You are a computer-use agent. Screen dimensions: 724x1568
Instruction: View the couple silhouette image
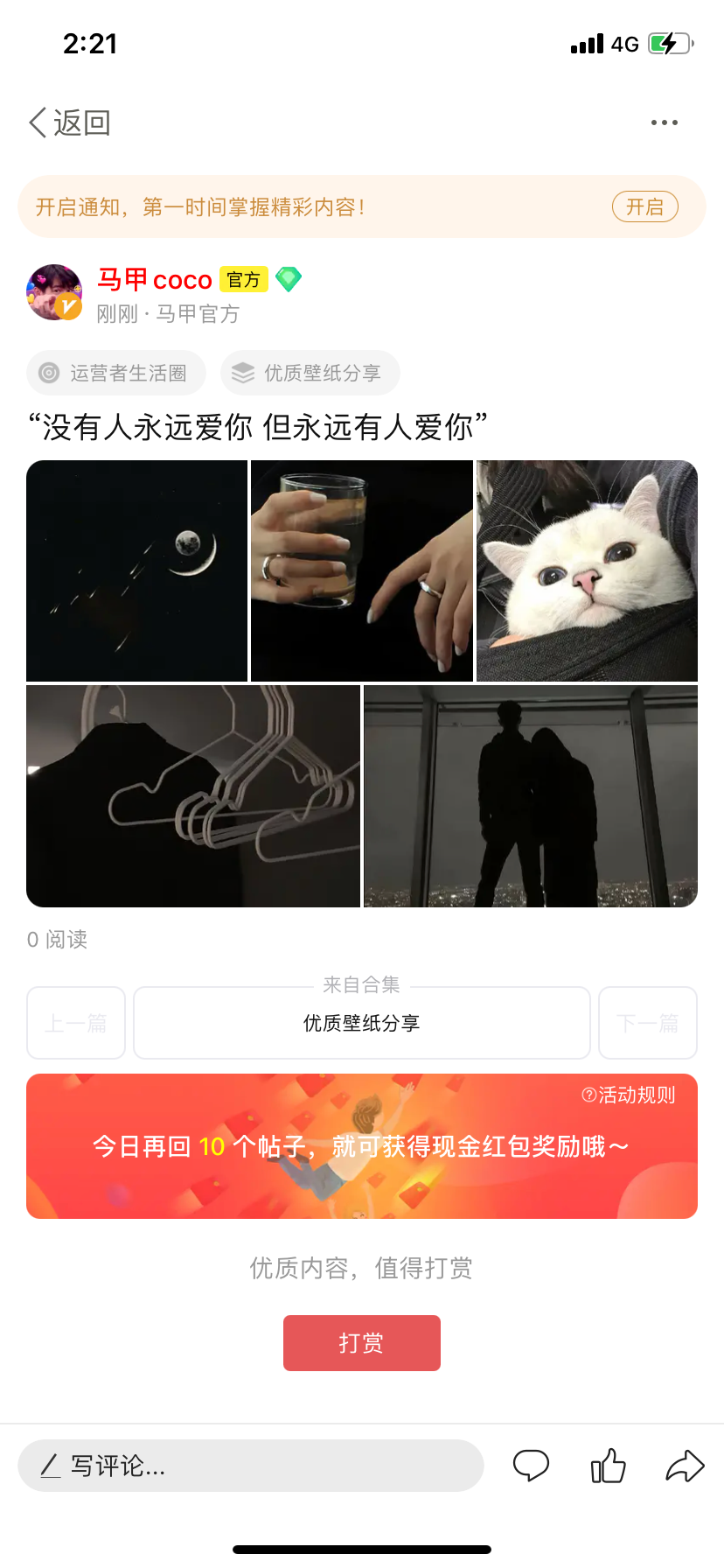coord(531,796)
